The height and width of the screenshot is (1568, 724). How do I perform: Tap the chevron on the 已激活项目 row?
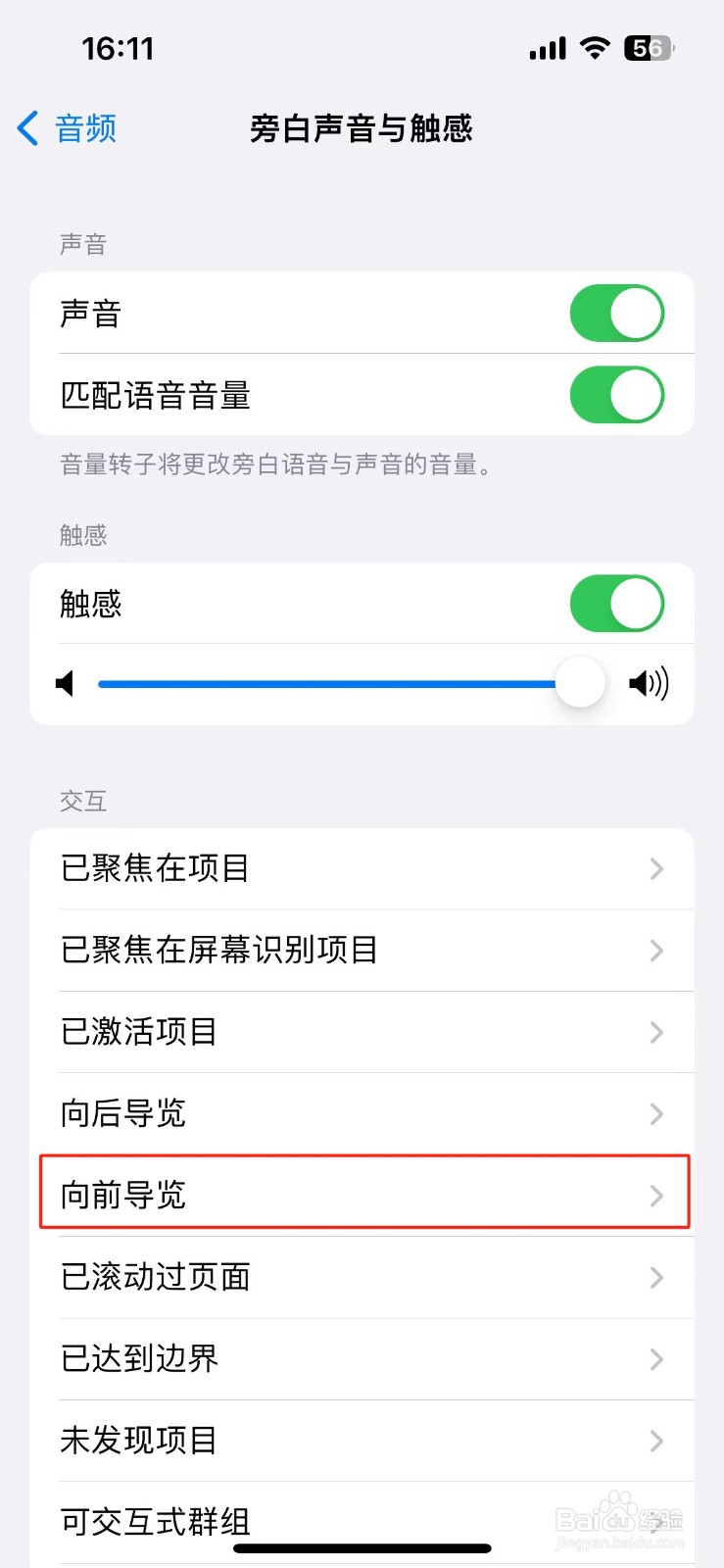pyautogui.click(x=655, y=1032)
